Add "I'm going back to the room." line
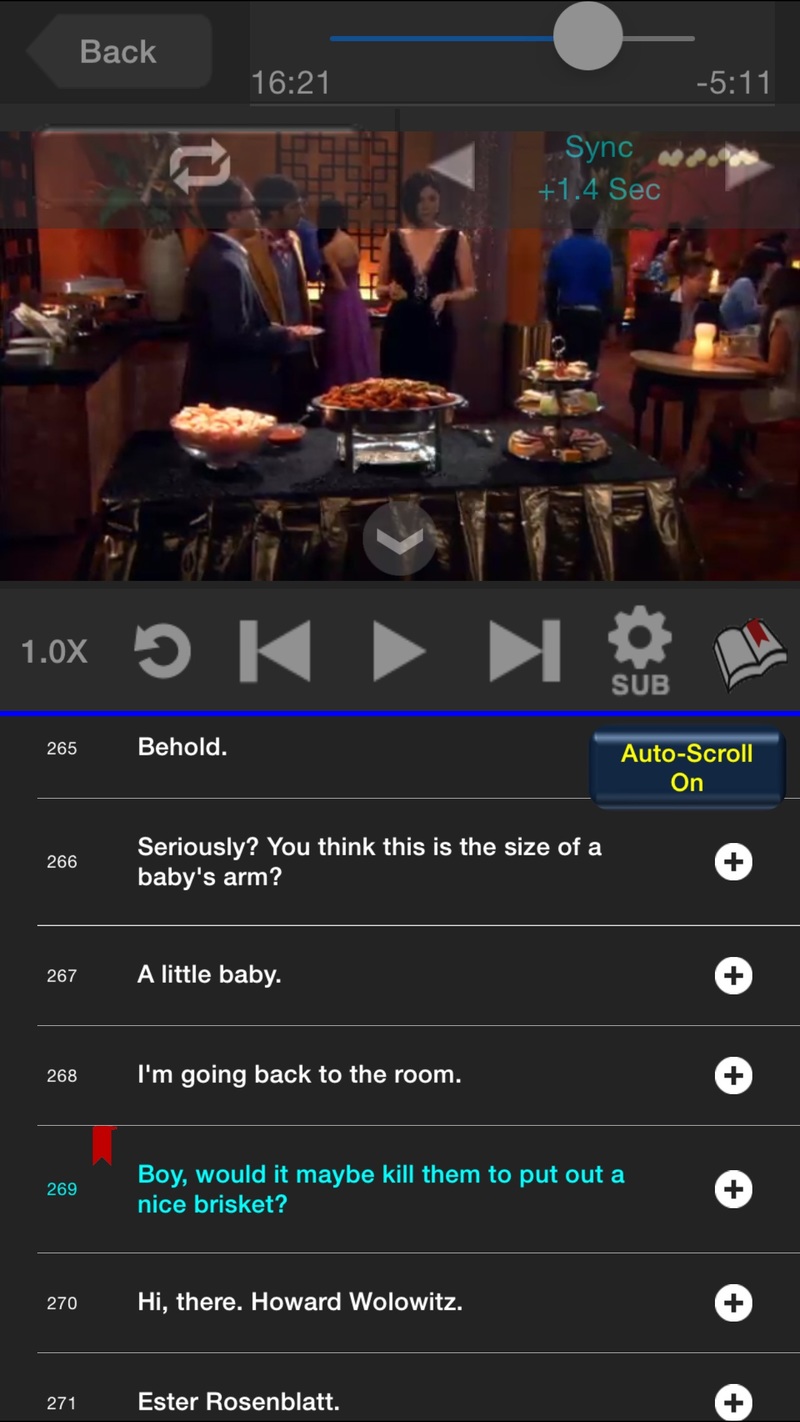Image resolution: width=800 pixels, height=1422 pixels. pyautogui.click(x=733, y=1076)
